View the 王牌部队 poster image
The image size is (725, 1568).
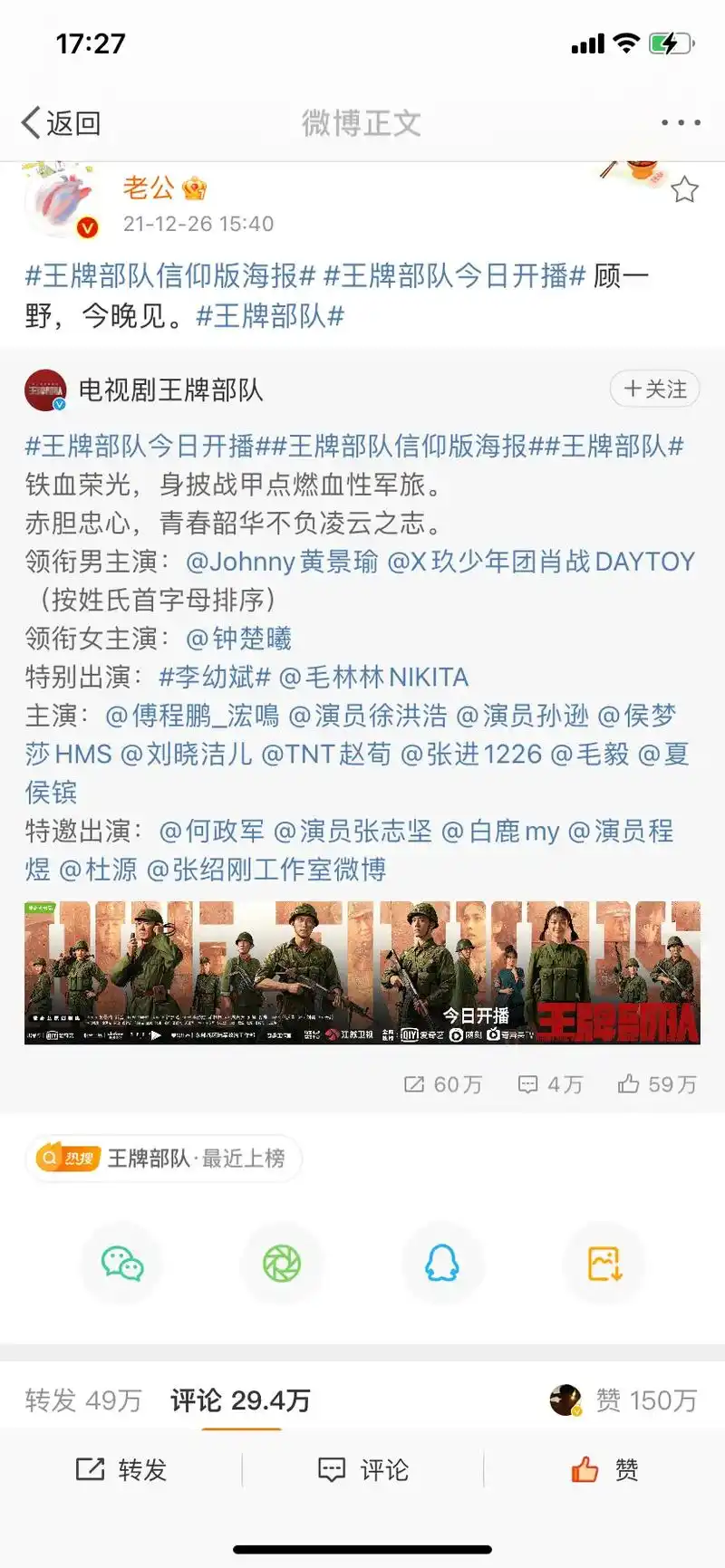point(362,972)
